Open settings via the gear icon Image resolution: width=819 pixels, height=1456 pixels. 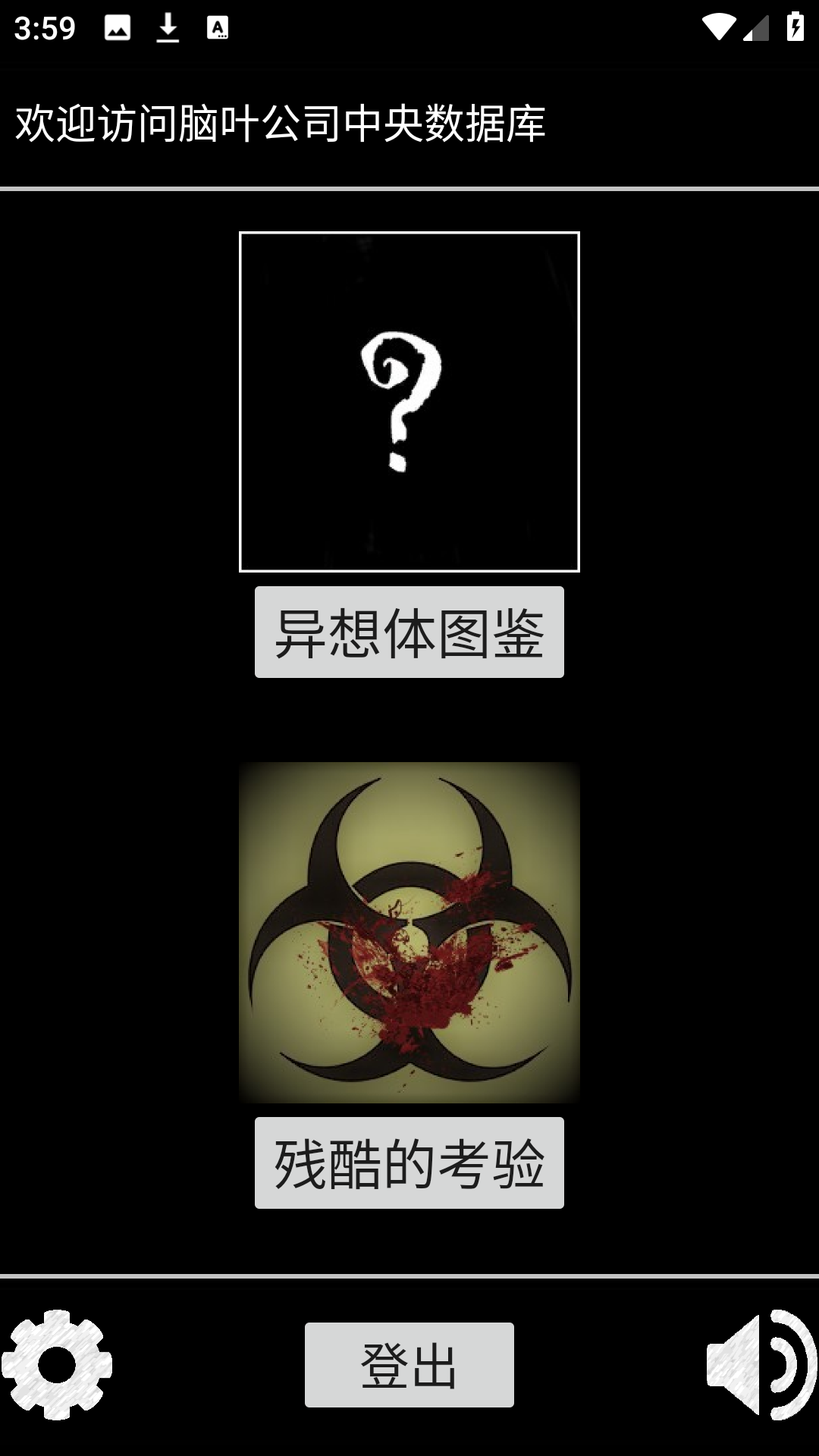tap(57, 1365)
